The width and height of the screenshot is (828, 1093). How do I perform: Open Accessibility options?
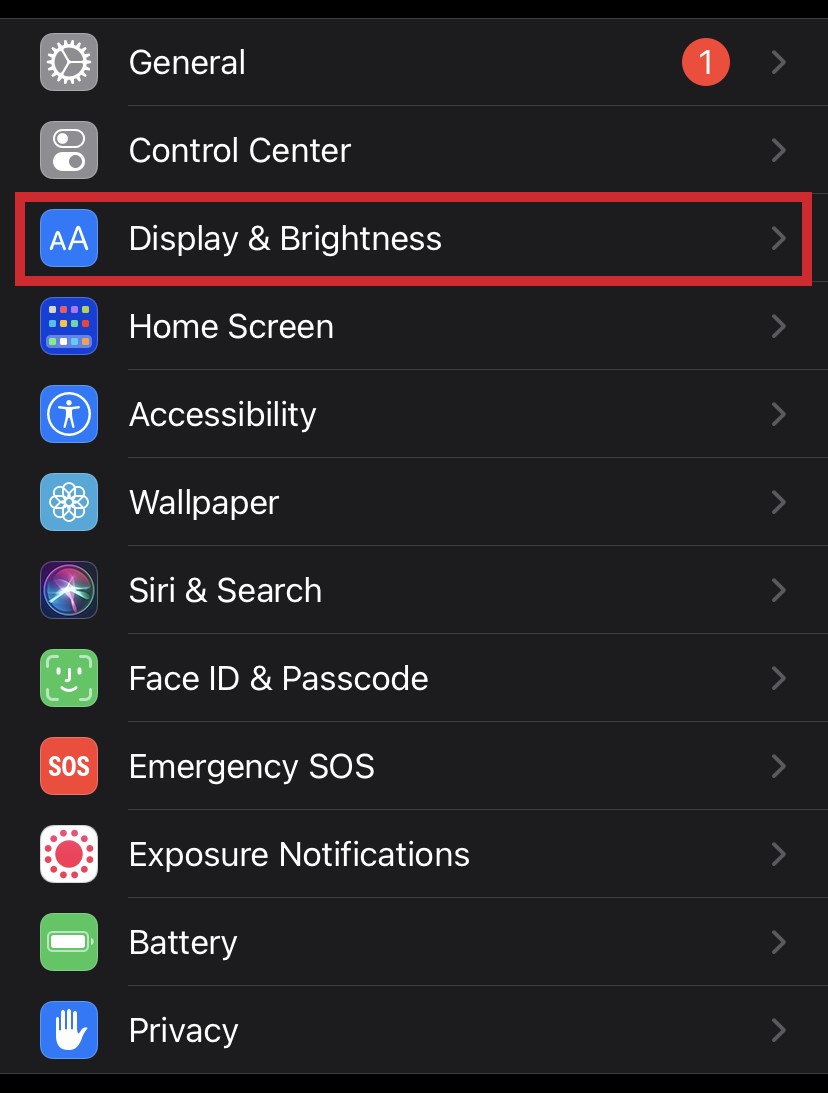222,415
